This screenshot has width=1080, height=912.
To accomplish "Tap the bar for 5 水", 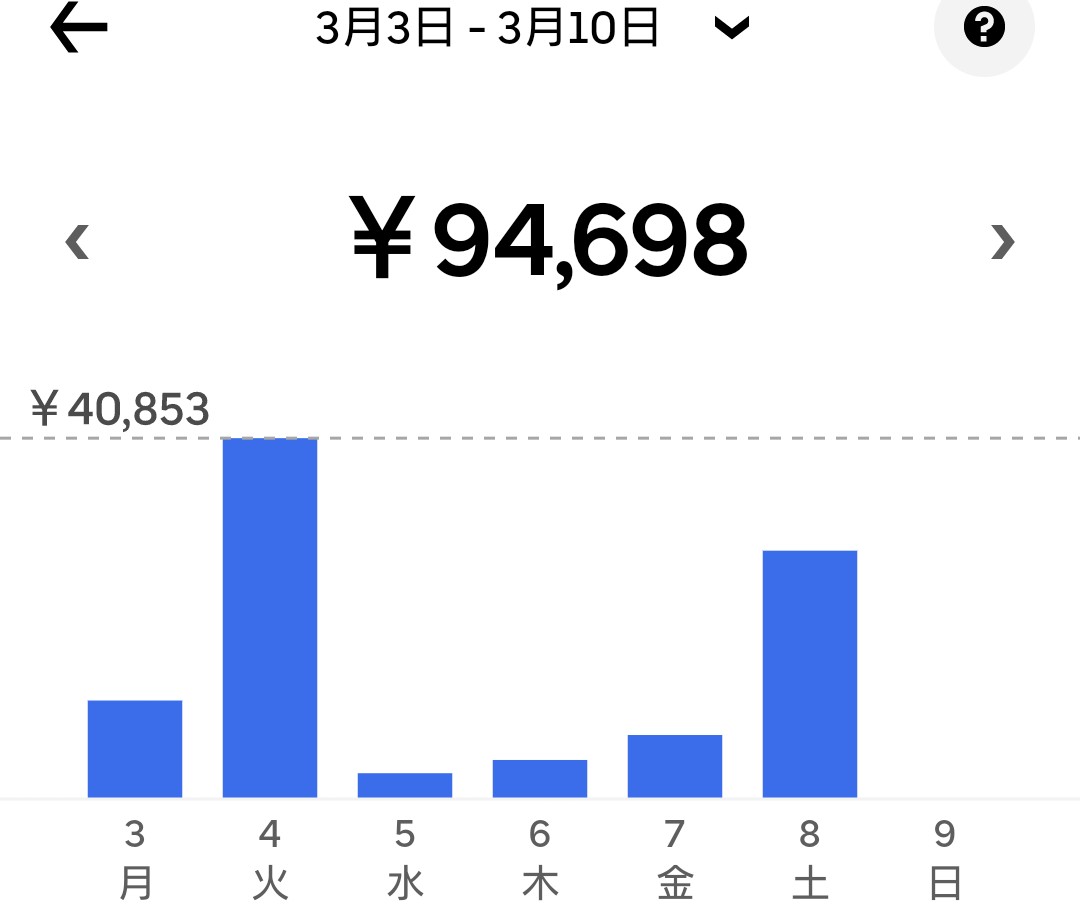I will (405, 785).
